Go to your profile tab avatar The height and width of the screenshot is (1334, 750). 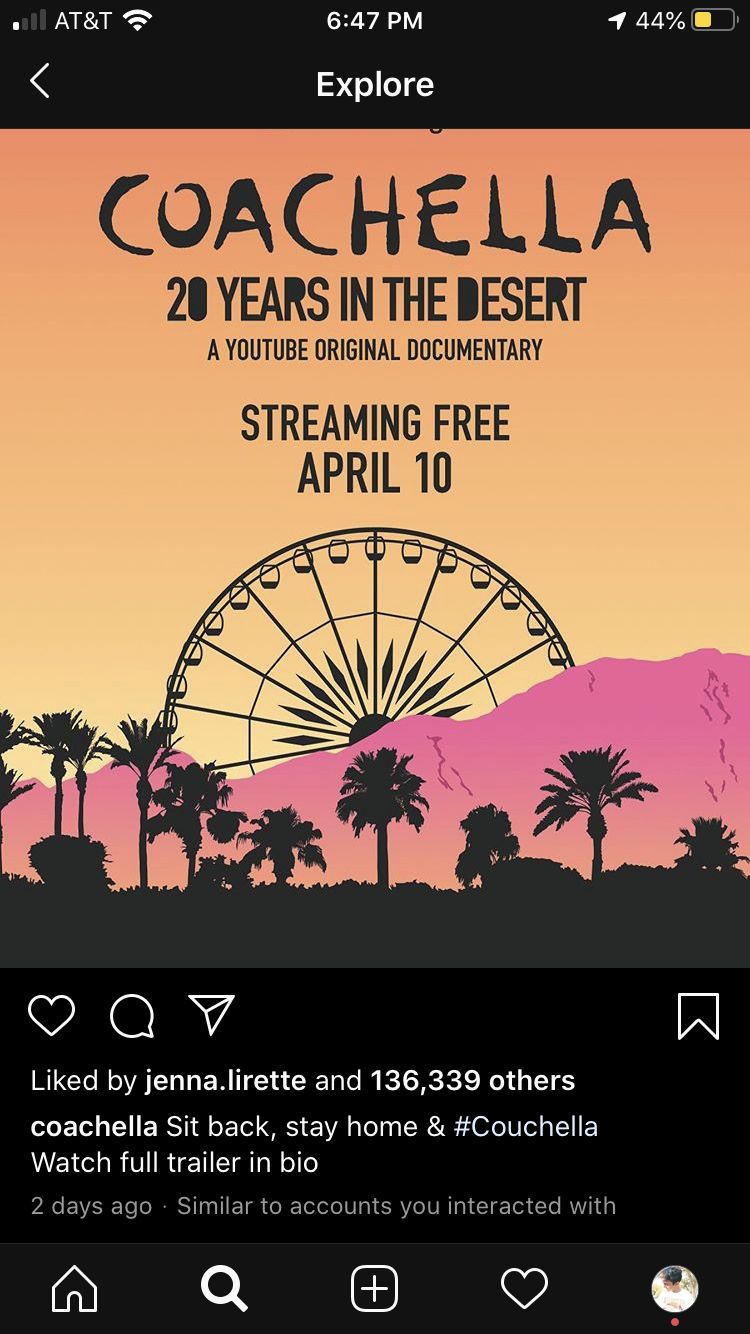[675, 1288]
